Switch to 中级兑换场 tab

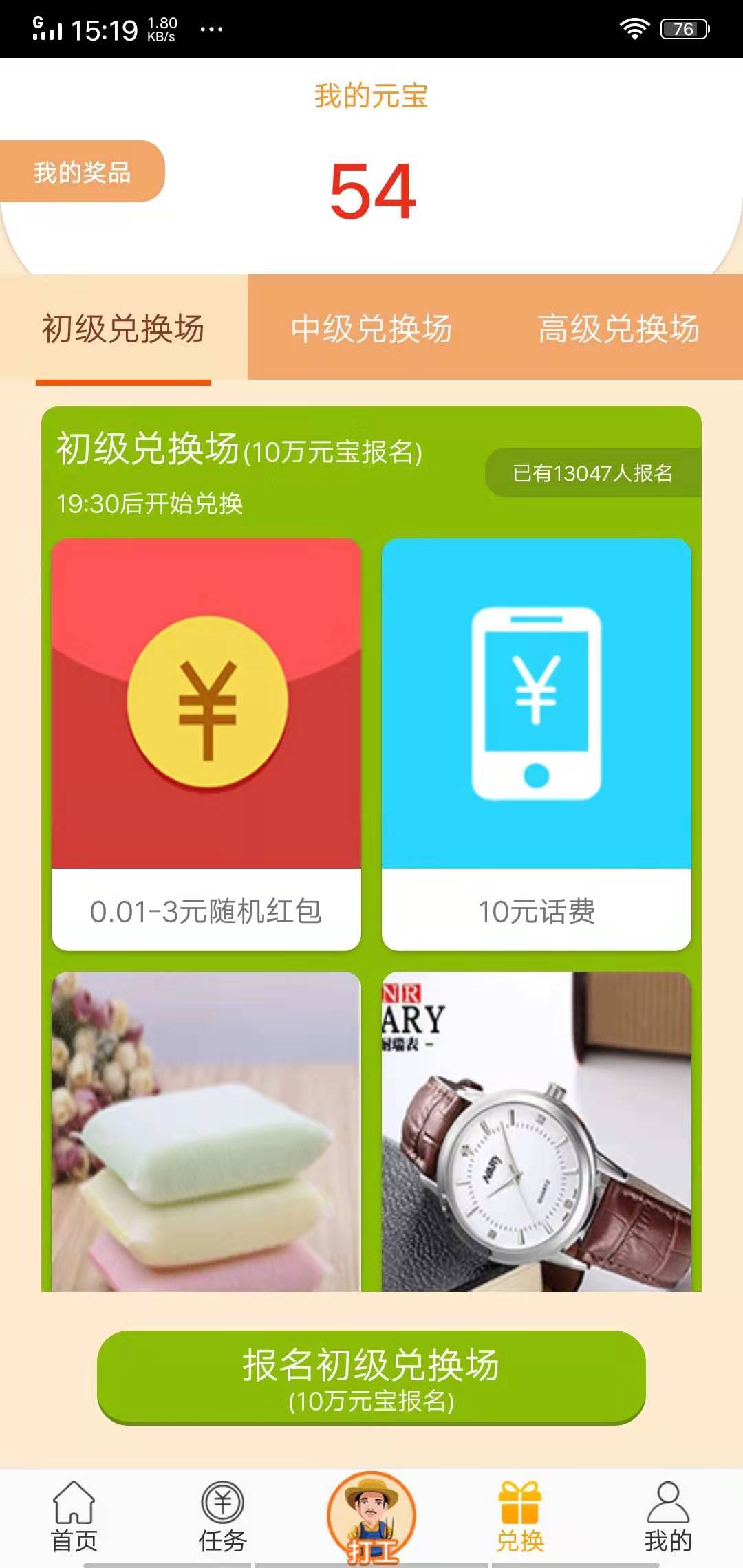(x=371, y=328)
